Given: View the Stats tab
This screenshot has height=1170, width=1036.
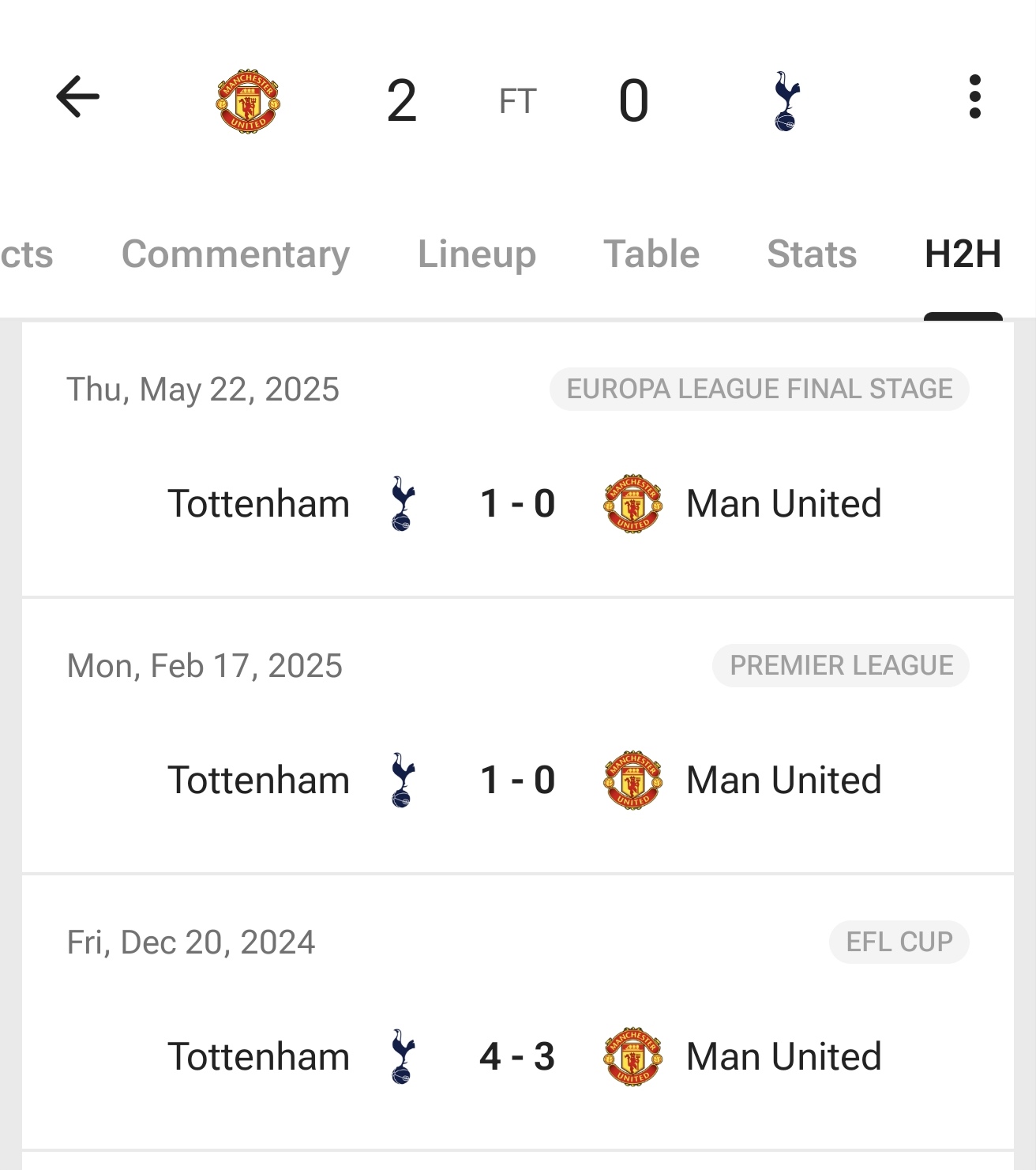Looking at the screenshot, I should click(x=811, y=254).
